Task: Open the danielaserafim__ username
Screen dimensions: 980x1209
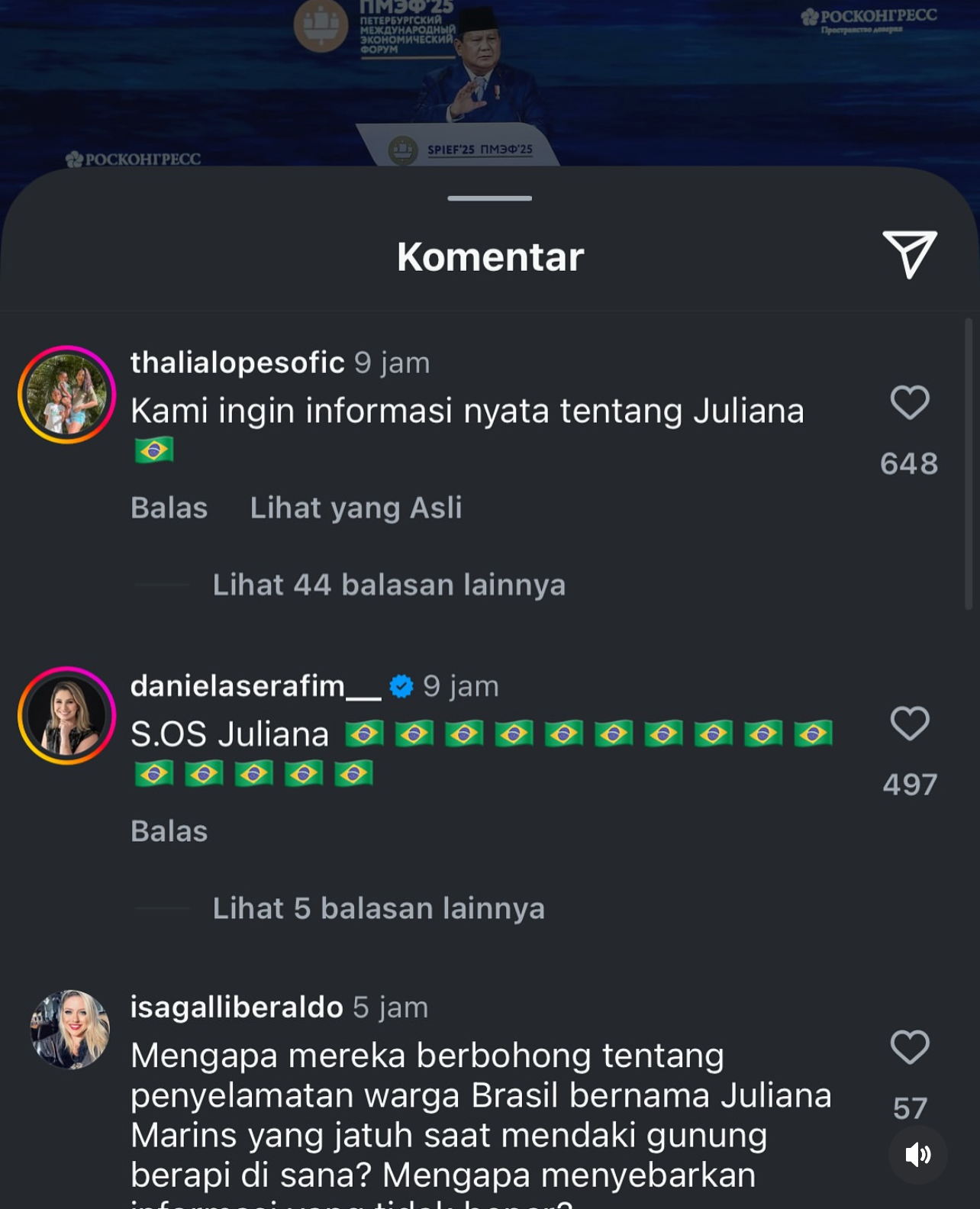Action: [256, 686]
